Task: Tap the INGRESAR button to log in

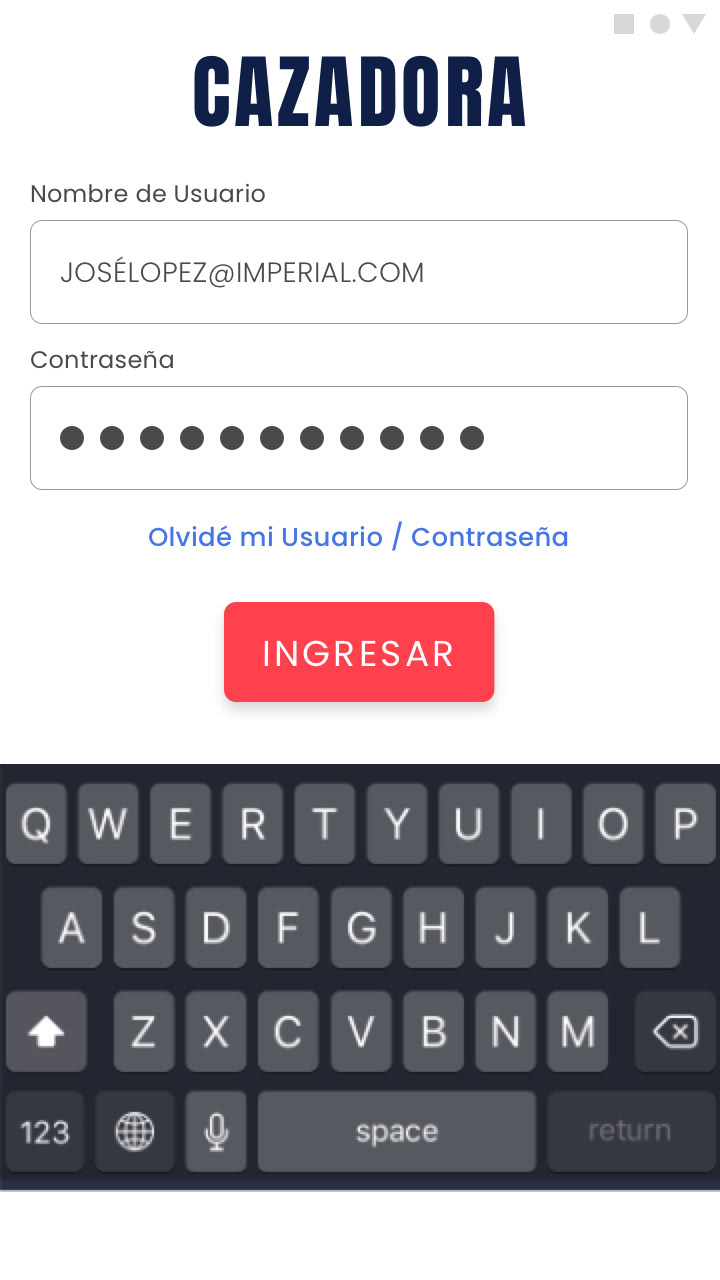Action: [x=359, y=652]
